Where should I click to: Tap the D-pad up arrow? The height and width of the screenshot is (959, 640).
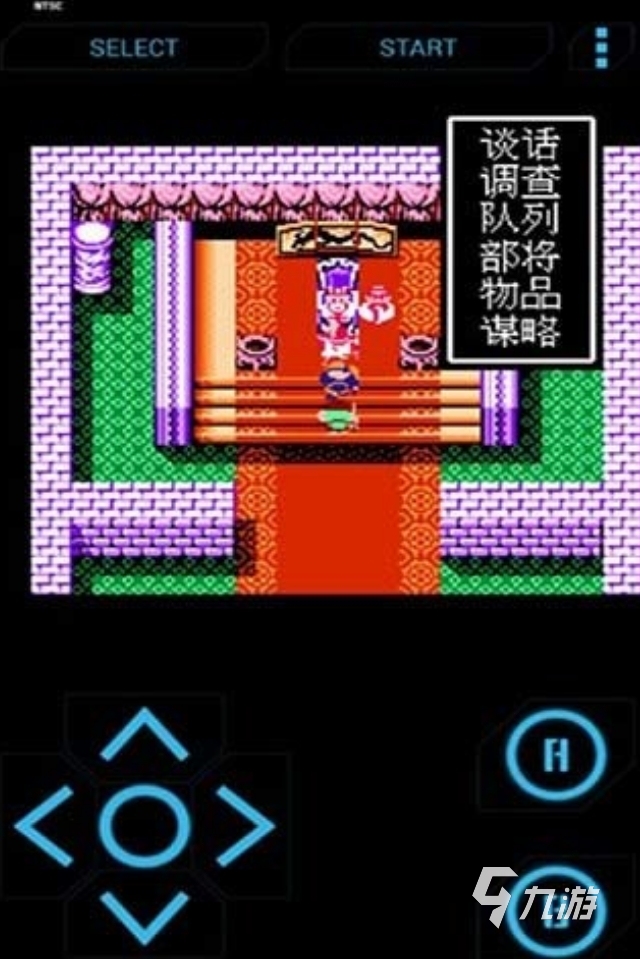(x=145, y=735)
